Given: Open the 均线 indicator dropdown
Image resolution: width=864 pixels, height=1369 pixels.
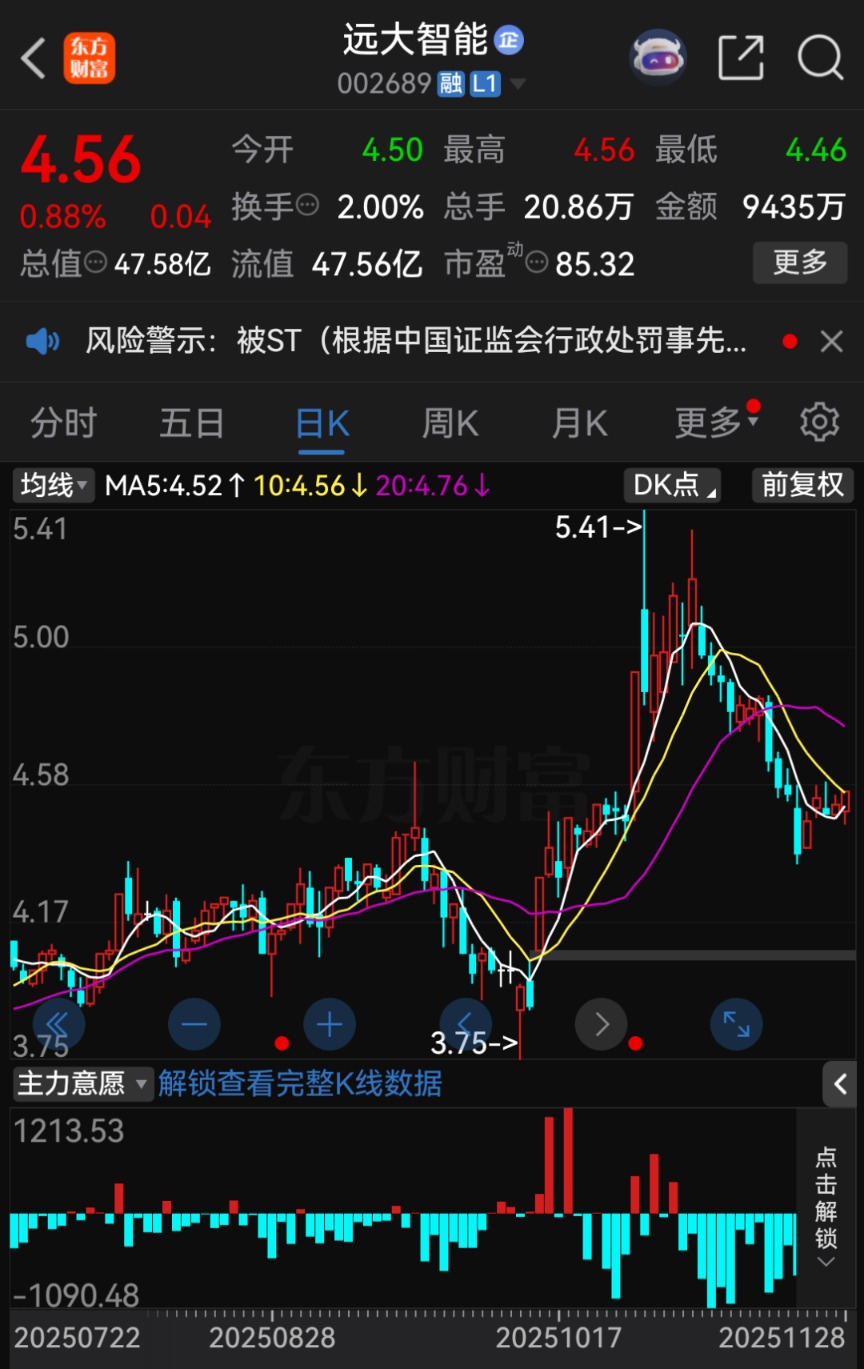Looking at the screenshot, I should [54, 486].
